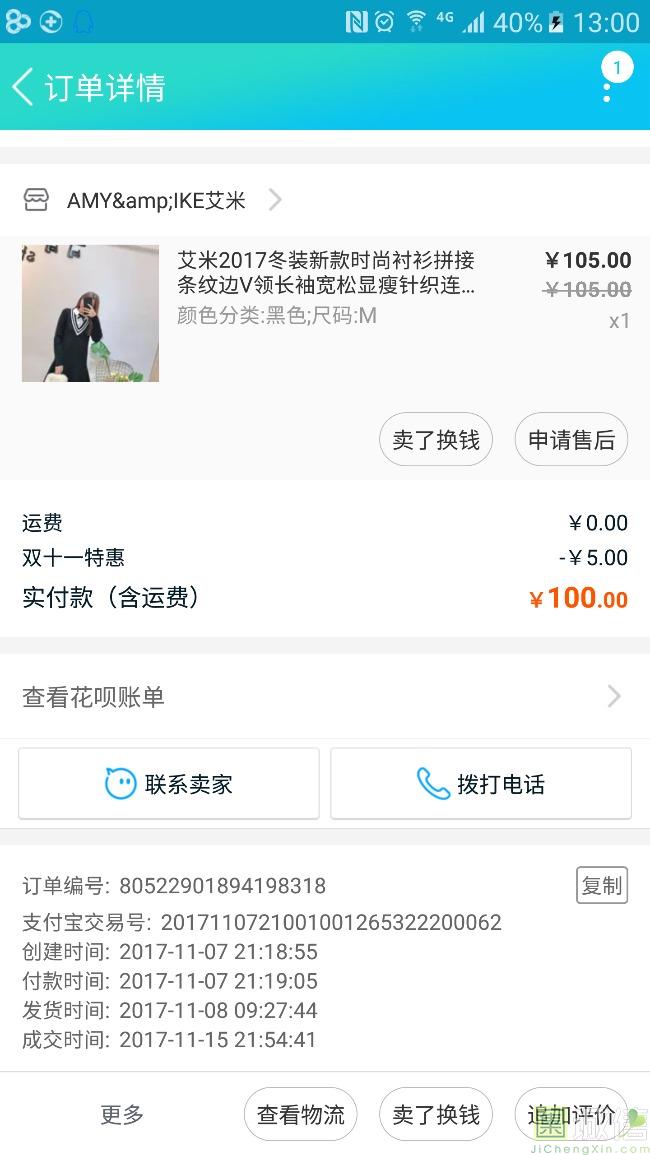
Task: Open the AMY&IKE艾米 shop page
Action: coord(157,201)
